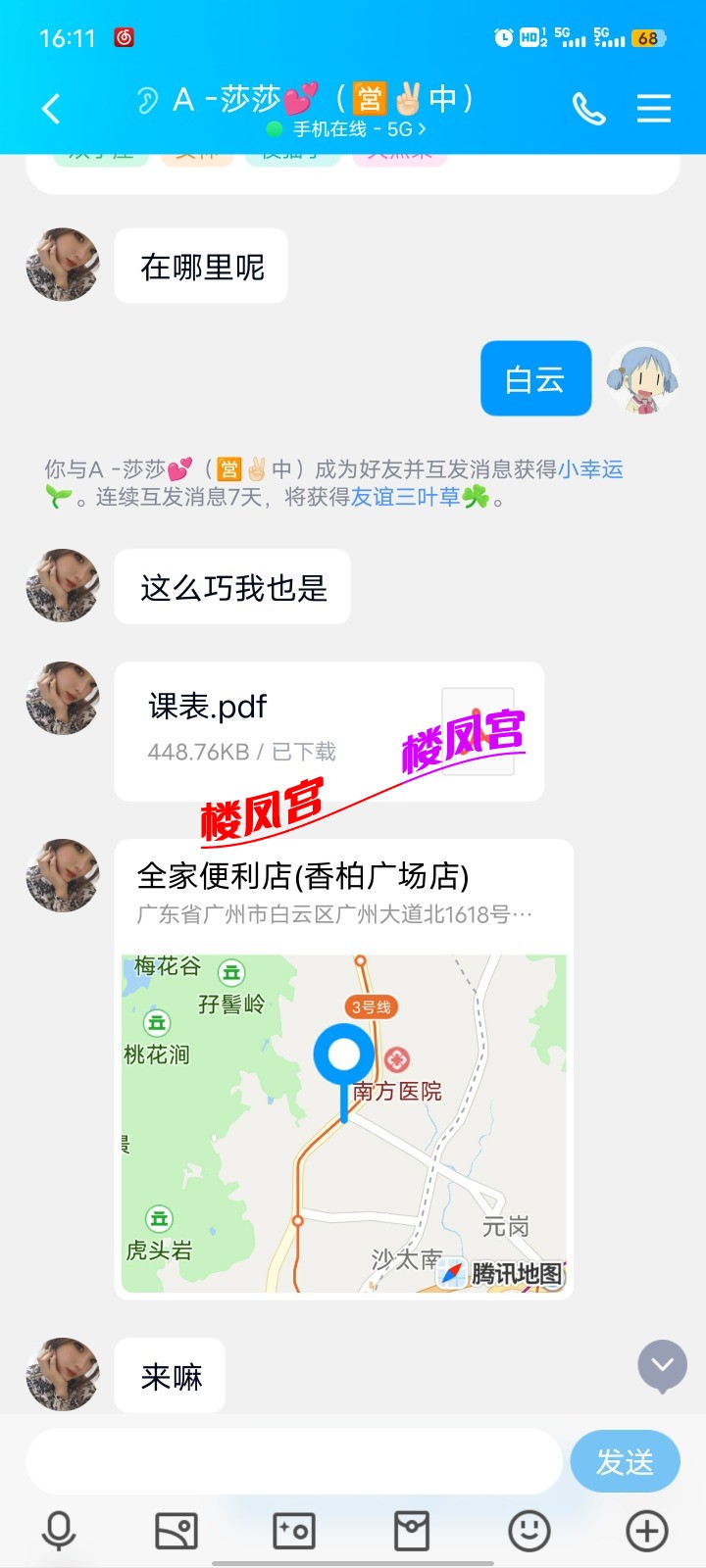Tap the earphone icon beside contact name
This screenshot has height=1568, width=706.
click(x=149, y=98)
